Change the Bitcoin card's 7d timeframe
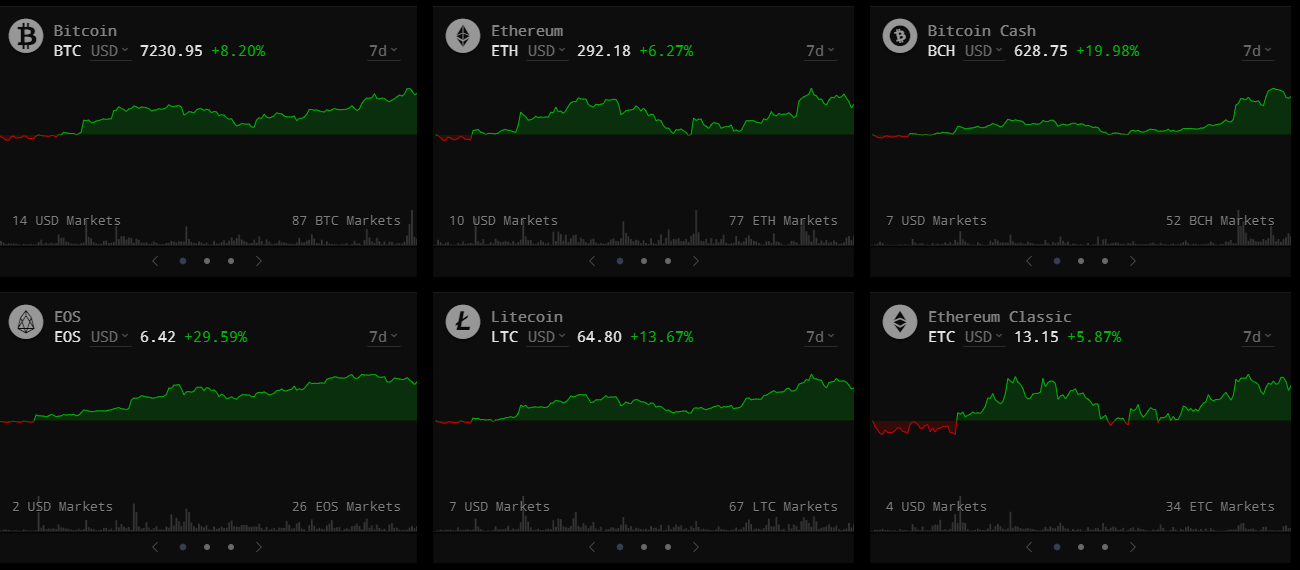Screen dimensions: 1300x570 point(384,51)
